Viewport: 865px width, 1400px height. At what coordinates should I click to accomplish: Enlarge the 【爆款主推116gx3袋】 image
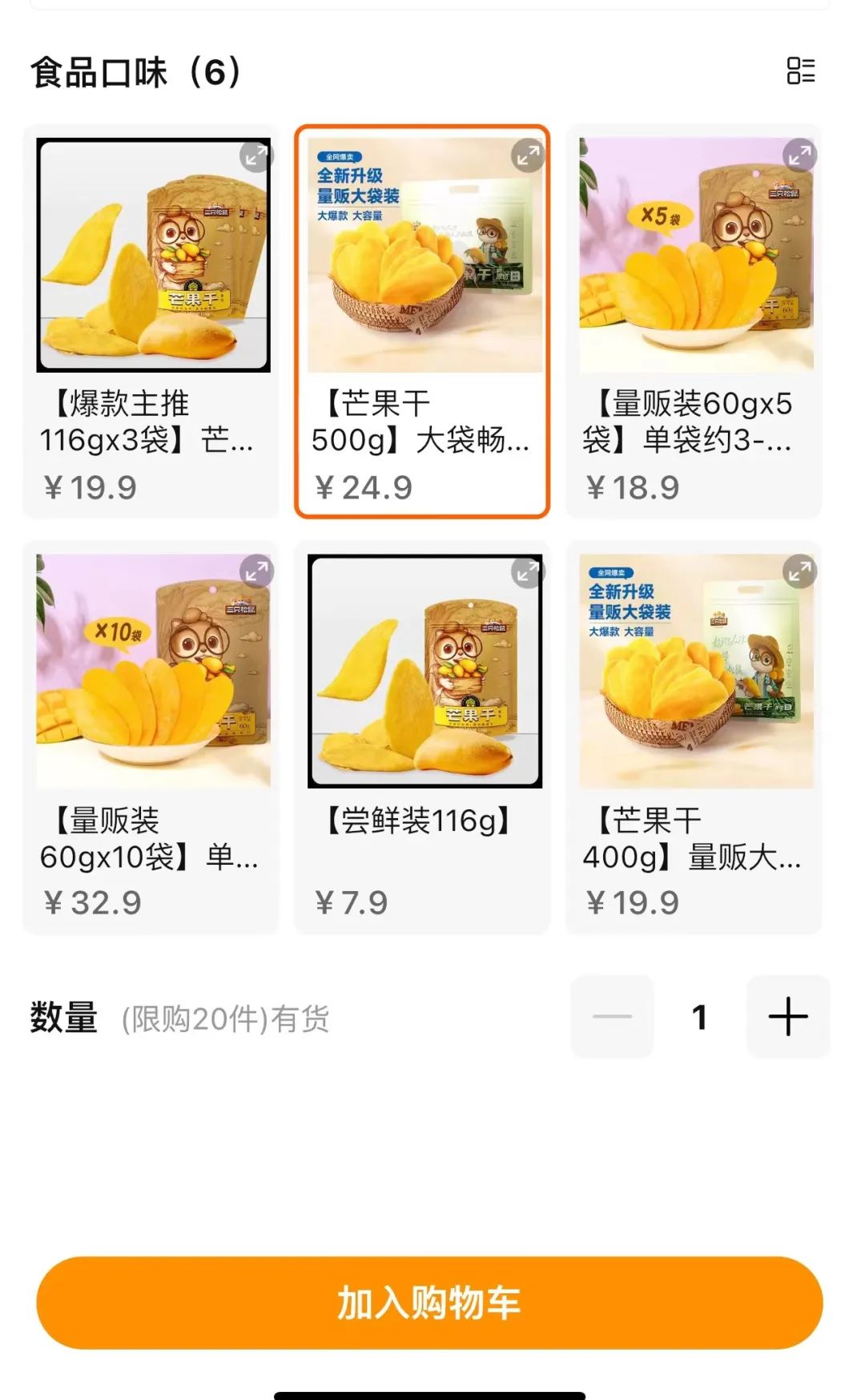pos(256,155)
